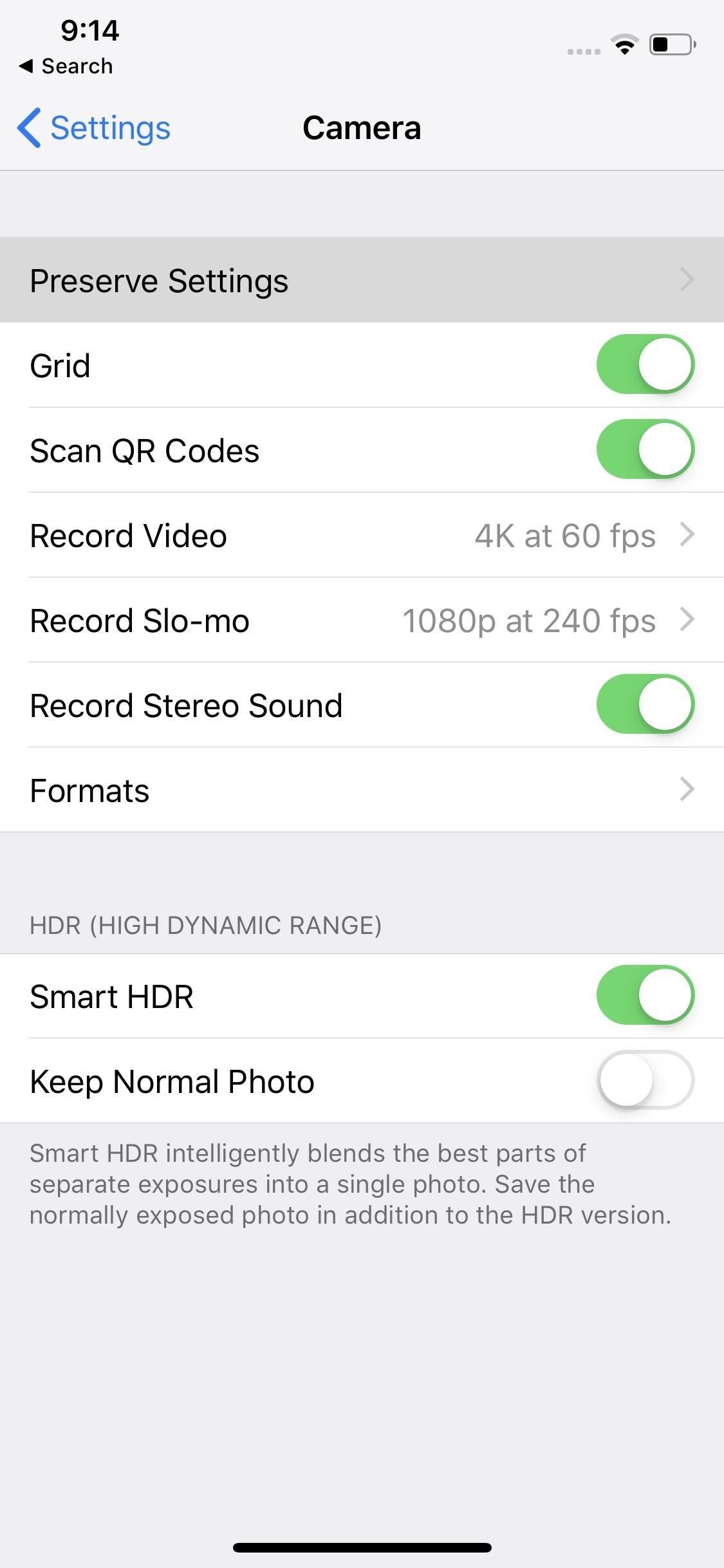Switch off Smart HDR
The height and width of the screenshot is (1568, 724).
point(645,995)
